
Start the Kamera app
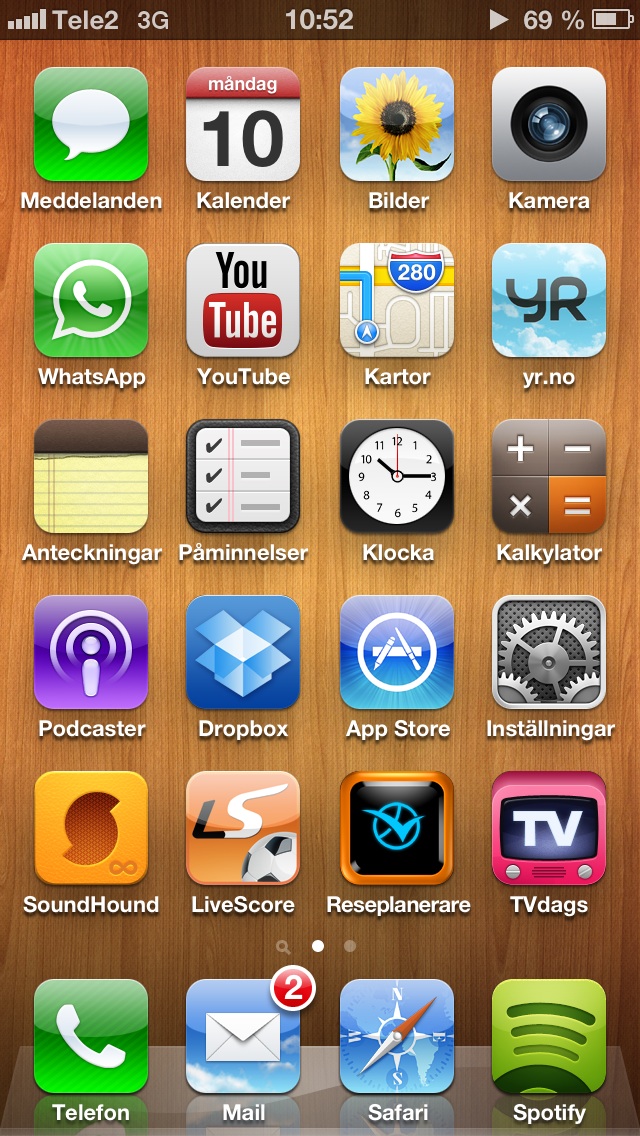(x=549, y=124)
